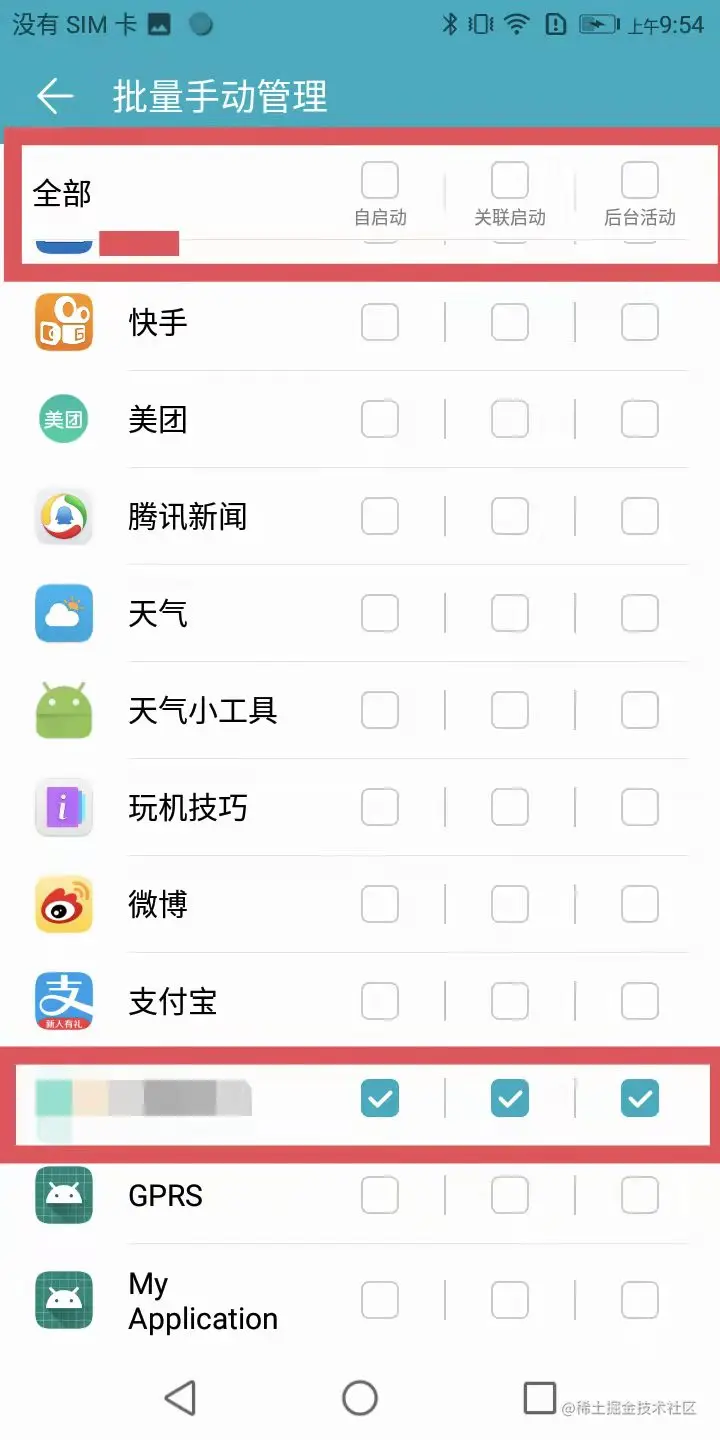Tick background activity box for My Application
Viewport: 720px width, 1440px height.
click(640, 1300)
